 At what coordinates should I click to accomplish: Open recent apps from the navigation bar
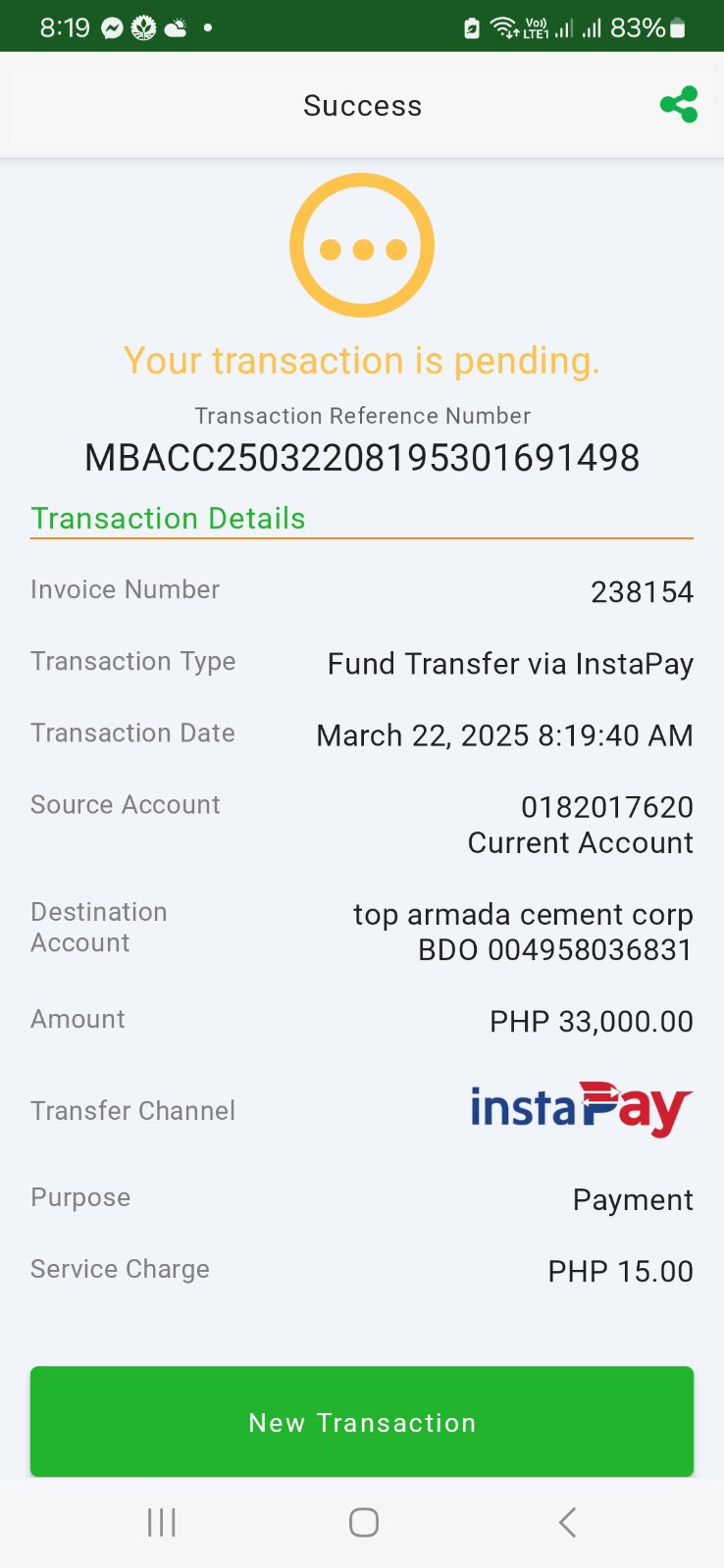point(162,1522)
